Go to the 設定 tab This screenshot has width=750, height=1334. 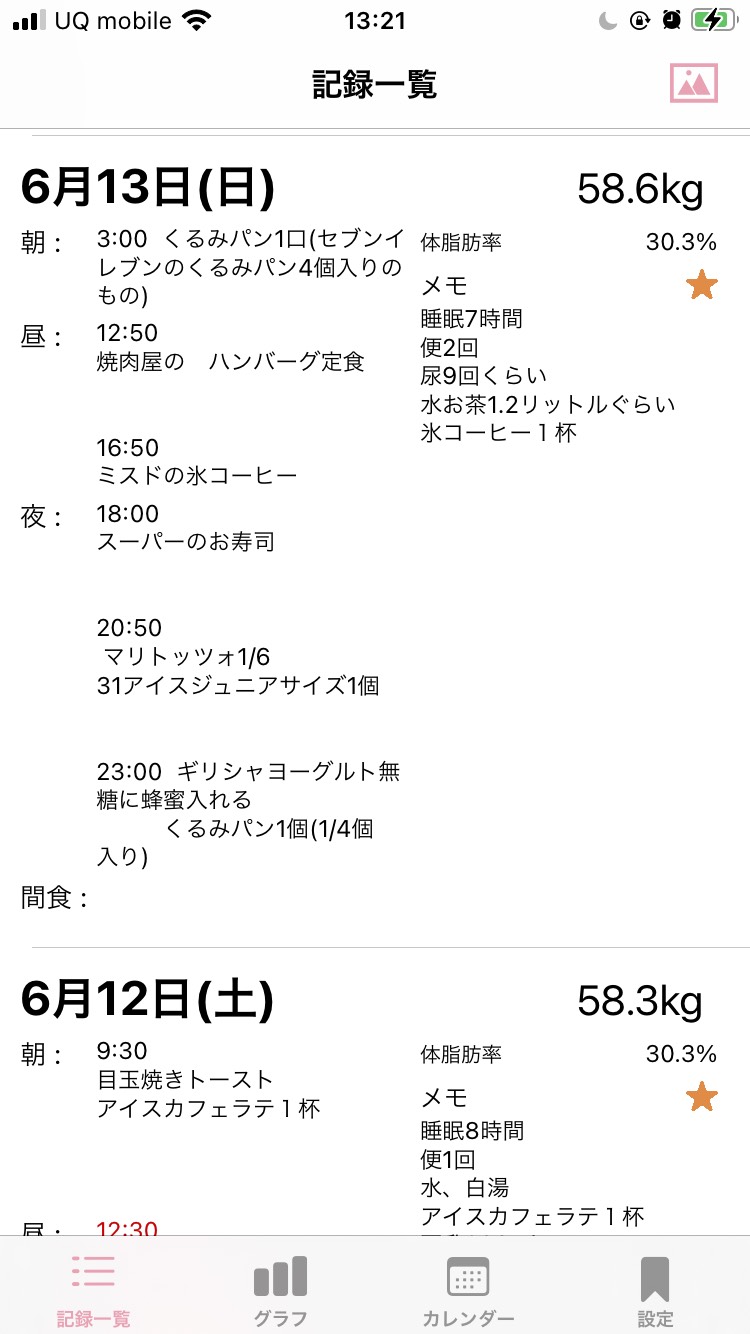[x=655, y=1290]
